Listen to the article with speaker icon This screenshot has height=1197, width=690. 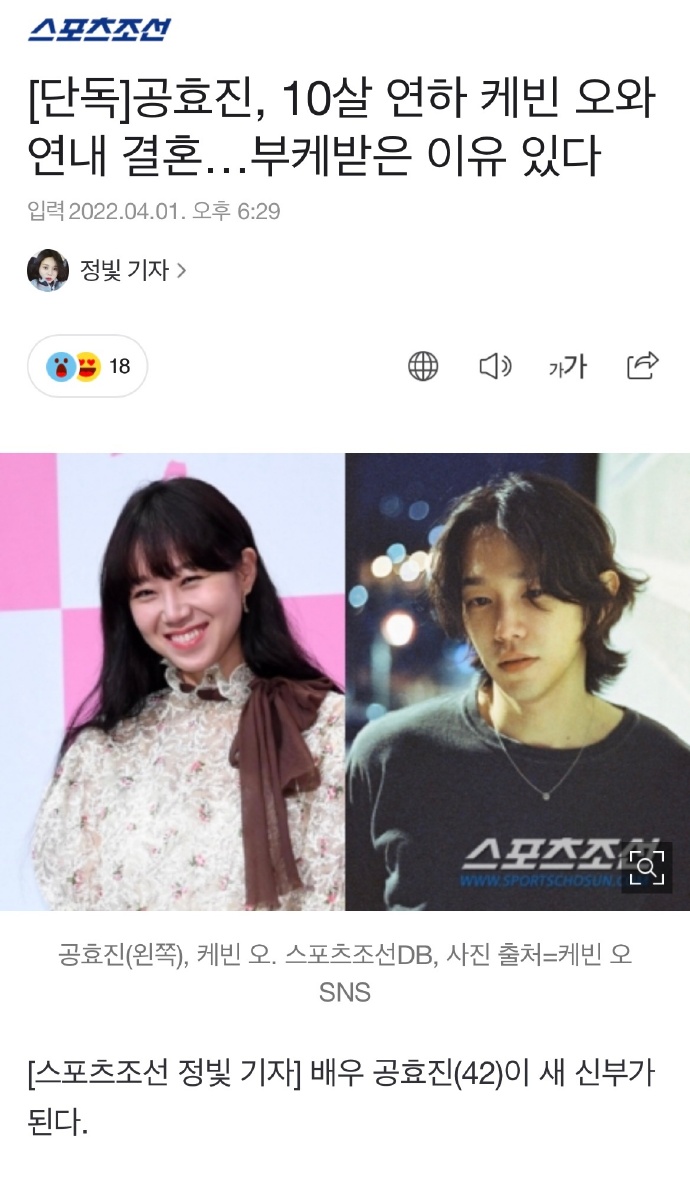click(495, 367)
